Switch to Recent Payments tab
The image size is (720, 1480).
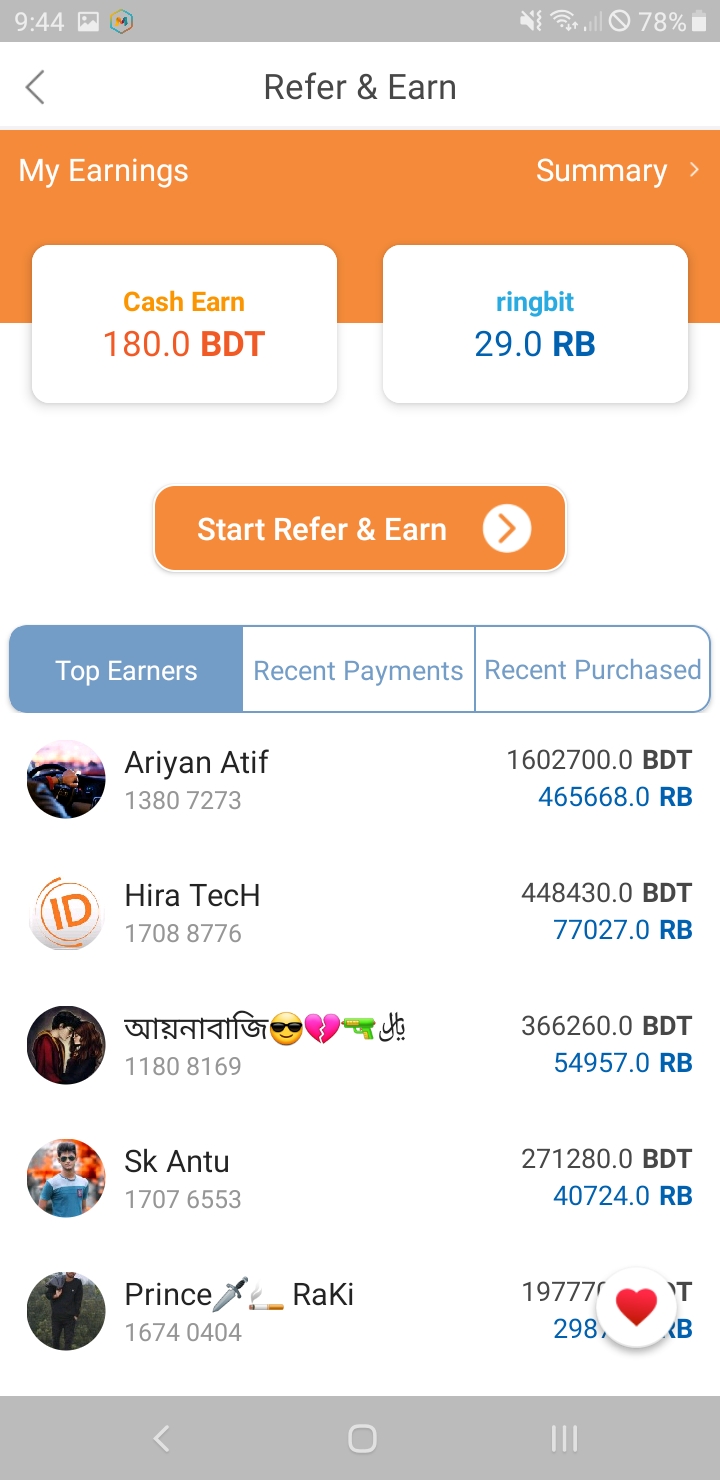(358, 670)
